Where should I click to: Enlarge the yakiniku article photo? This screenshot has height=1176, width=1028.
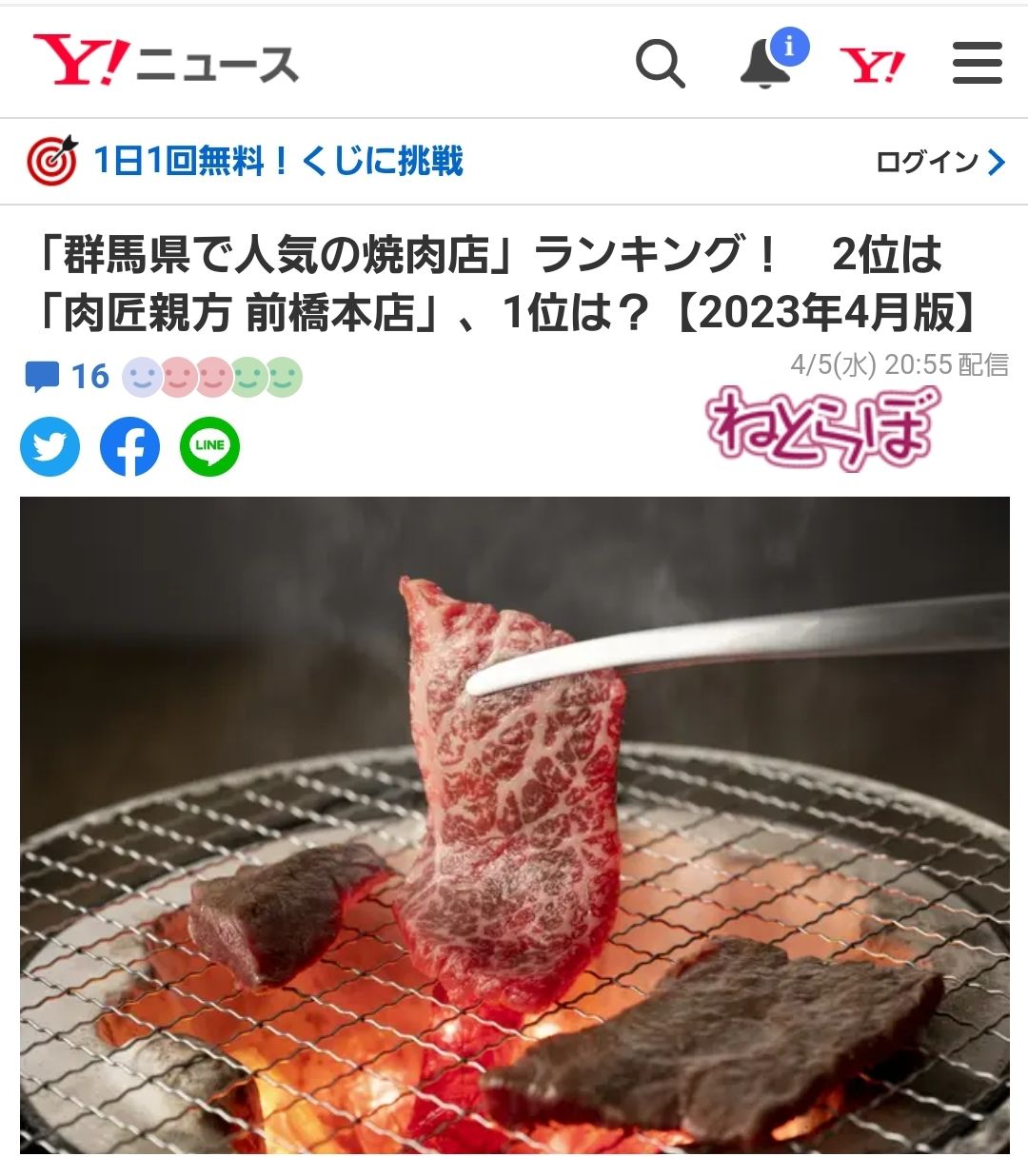pyautogui.click(x=514, y=824)
